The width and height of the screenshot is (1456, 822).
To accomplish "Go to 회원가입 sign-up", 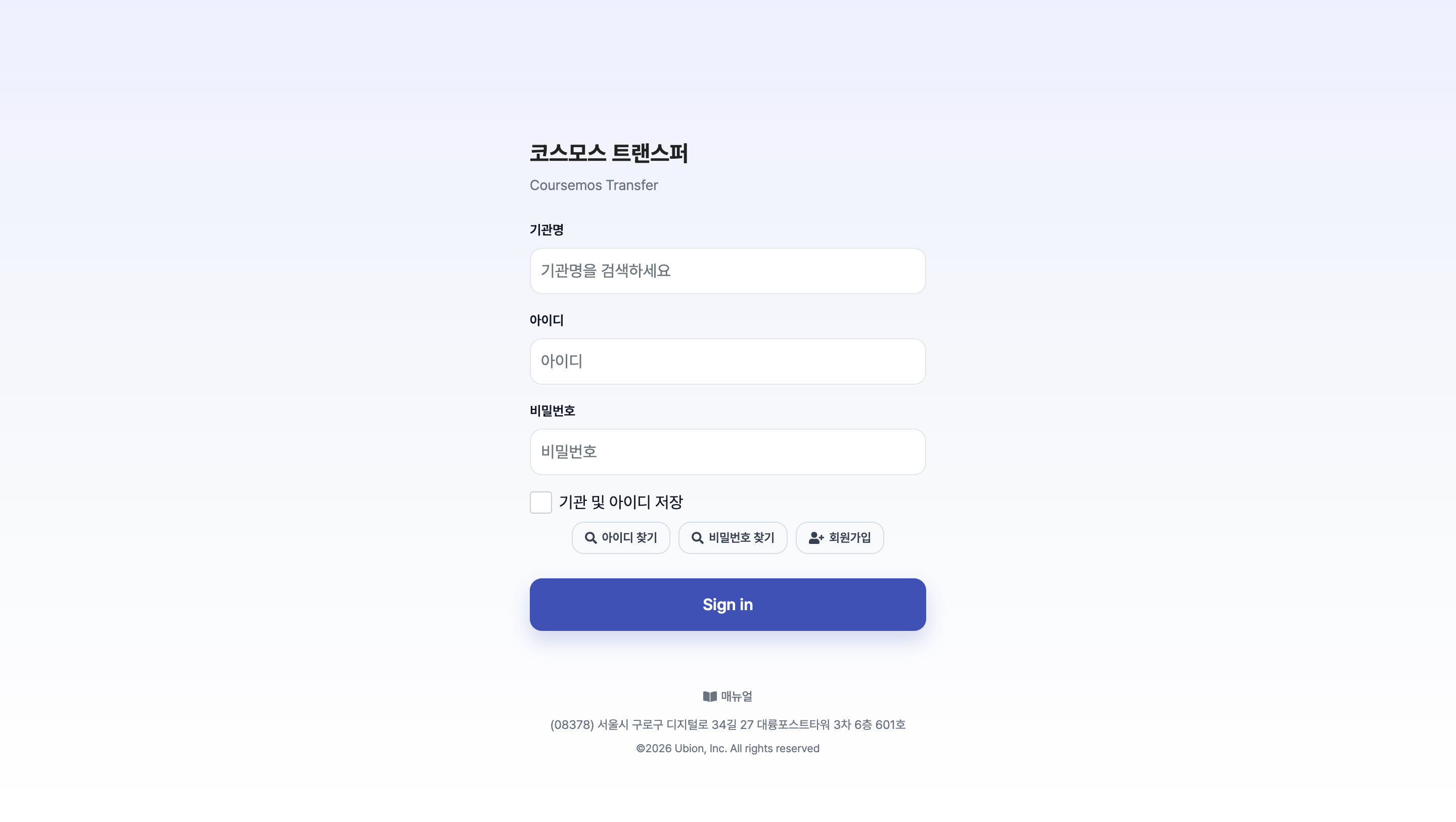I will pyautogui.click(x=839, y=537).
